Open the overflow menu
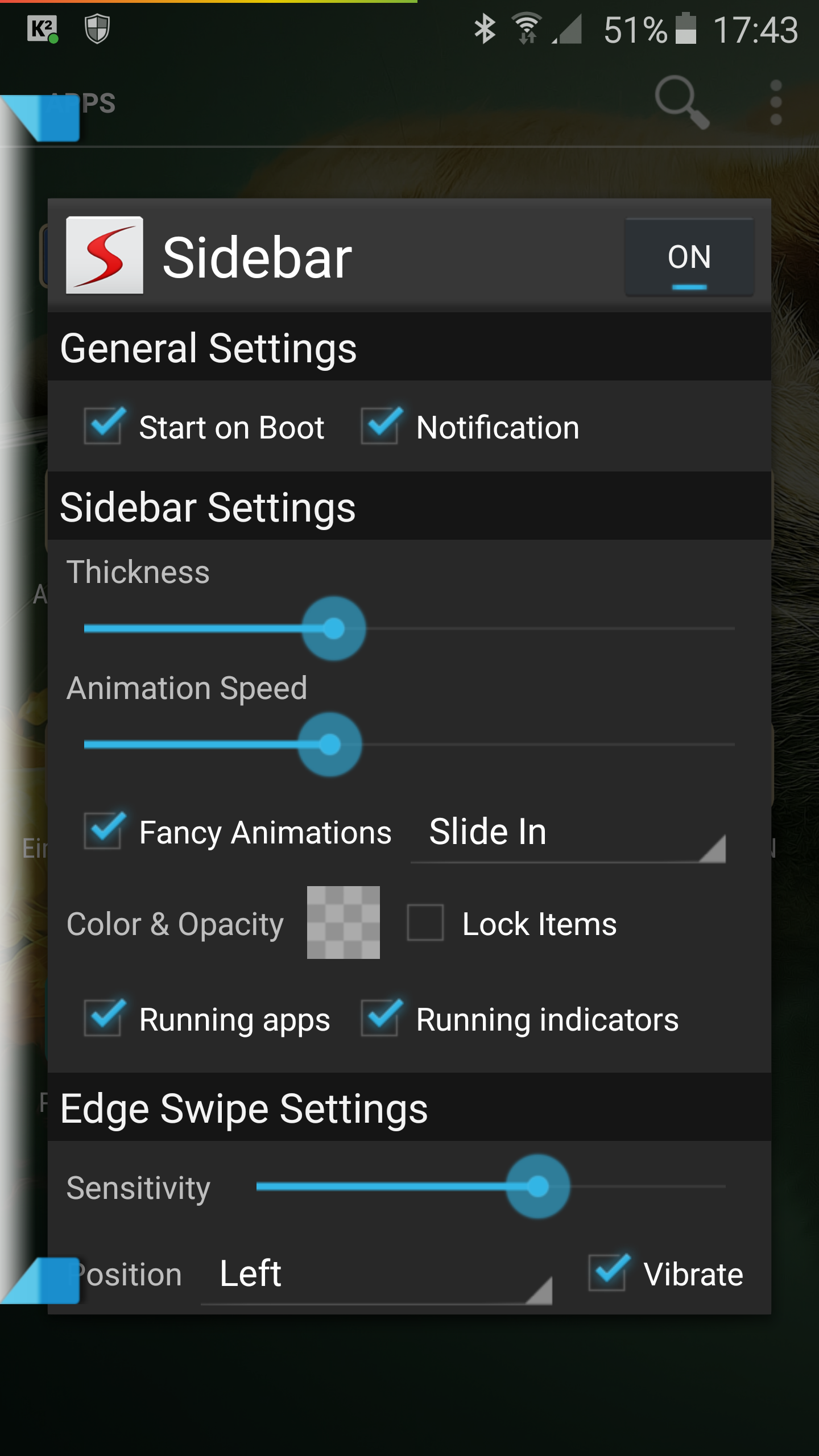 coord(776,102)
